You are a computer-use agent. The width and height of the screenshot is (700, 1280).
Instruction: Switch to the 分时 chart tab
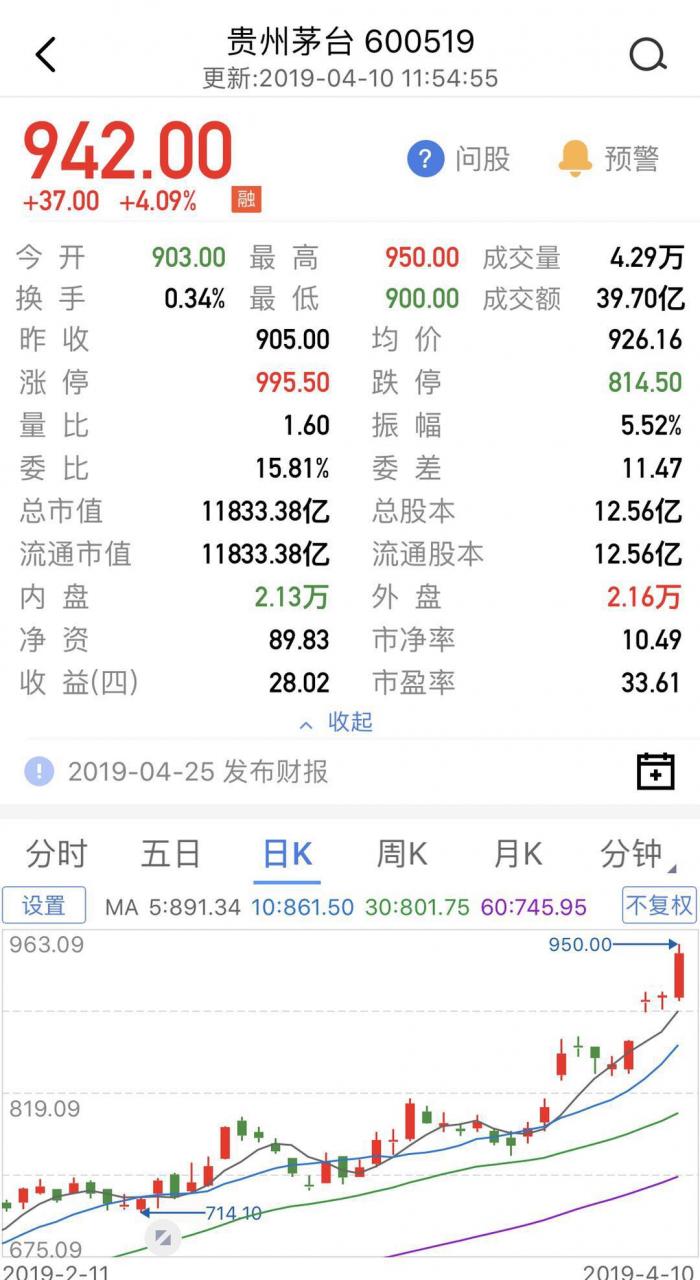[56, 854]
